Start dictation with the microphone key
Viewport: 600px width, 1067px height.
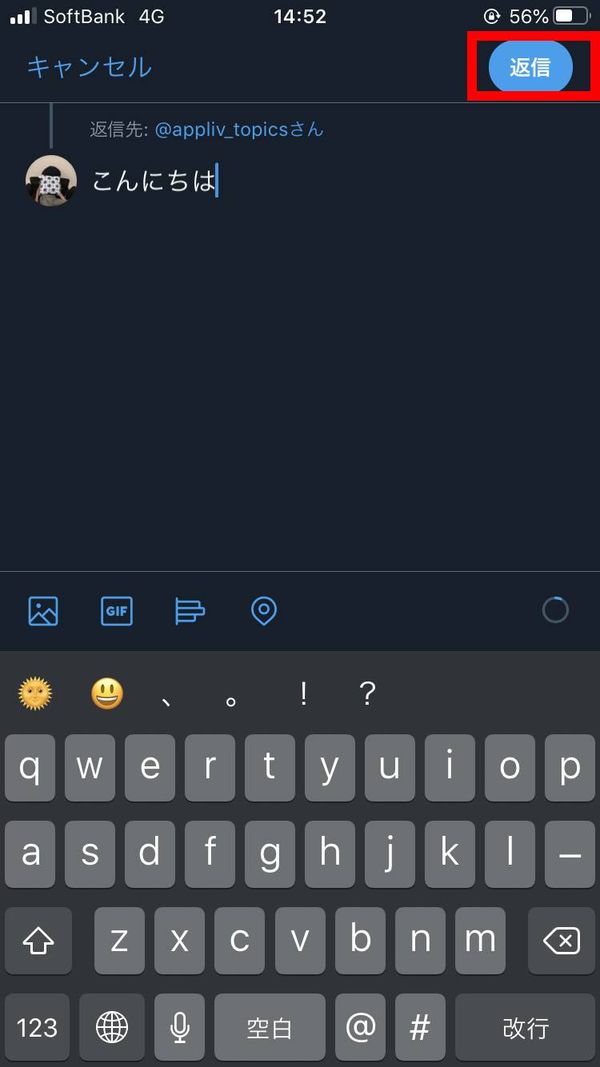(180, 1027)
